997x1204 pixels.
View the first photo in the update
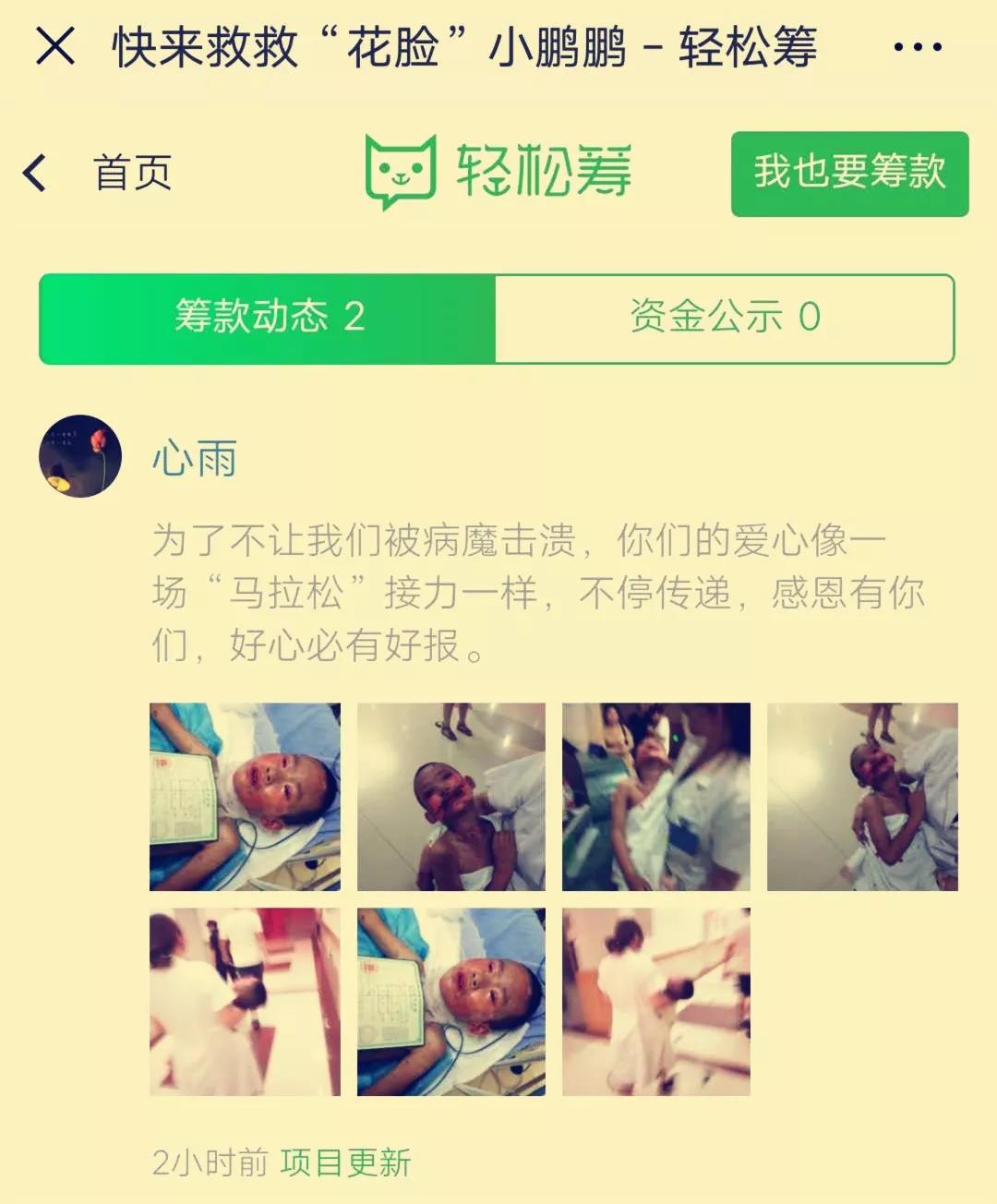245,797
